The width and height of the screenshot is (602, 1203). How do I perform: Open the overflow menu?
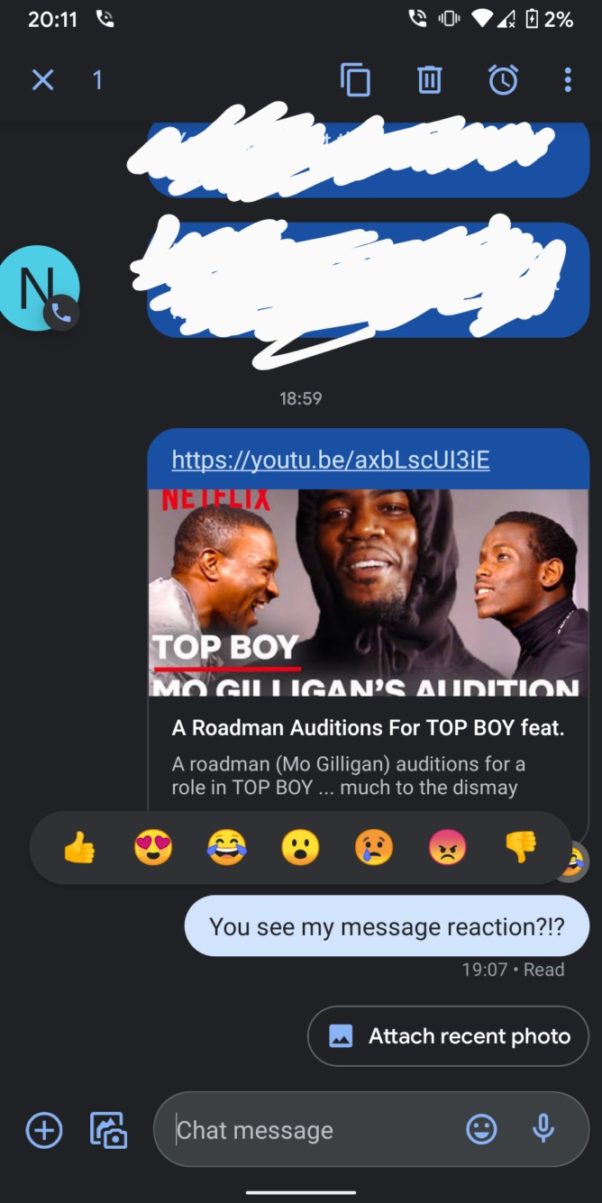567,79
